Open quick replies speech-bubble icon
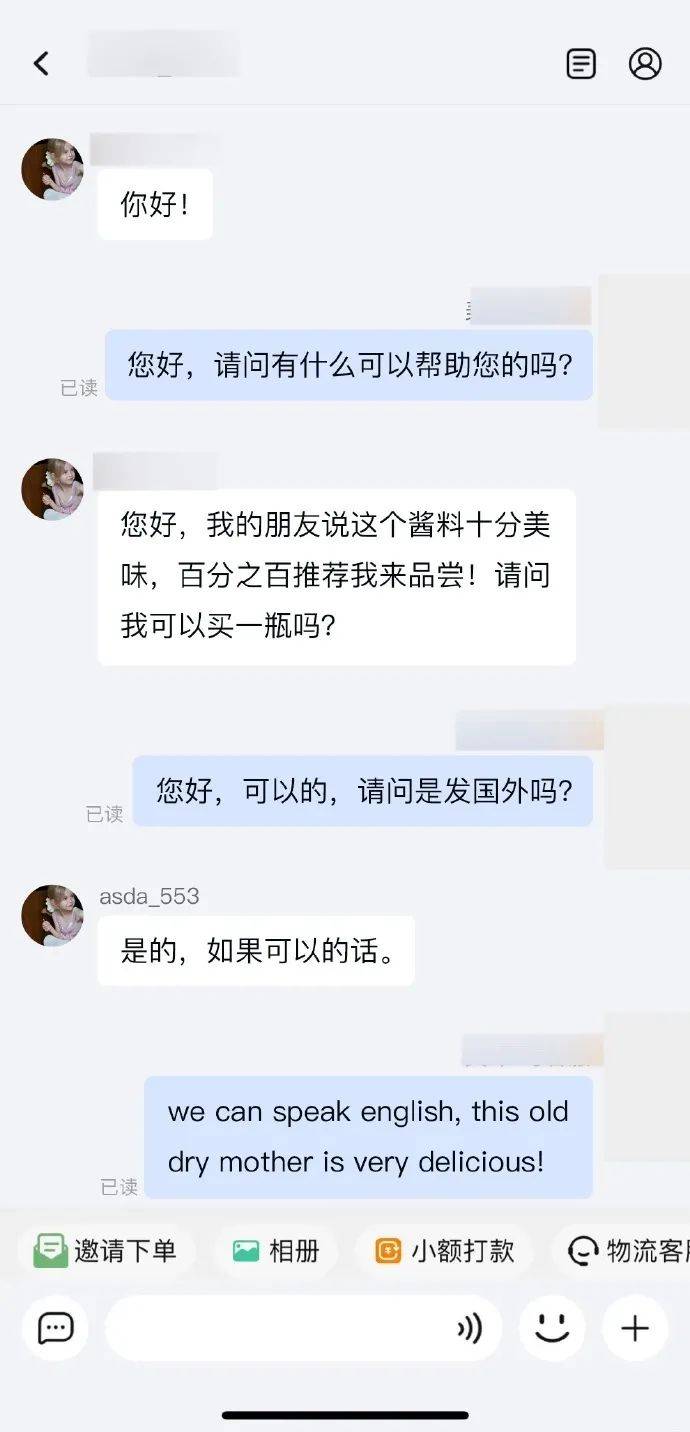The image size is (690, 1432). click(x=55, y=1328)
